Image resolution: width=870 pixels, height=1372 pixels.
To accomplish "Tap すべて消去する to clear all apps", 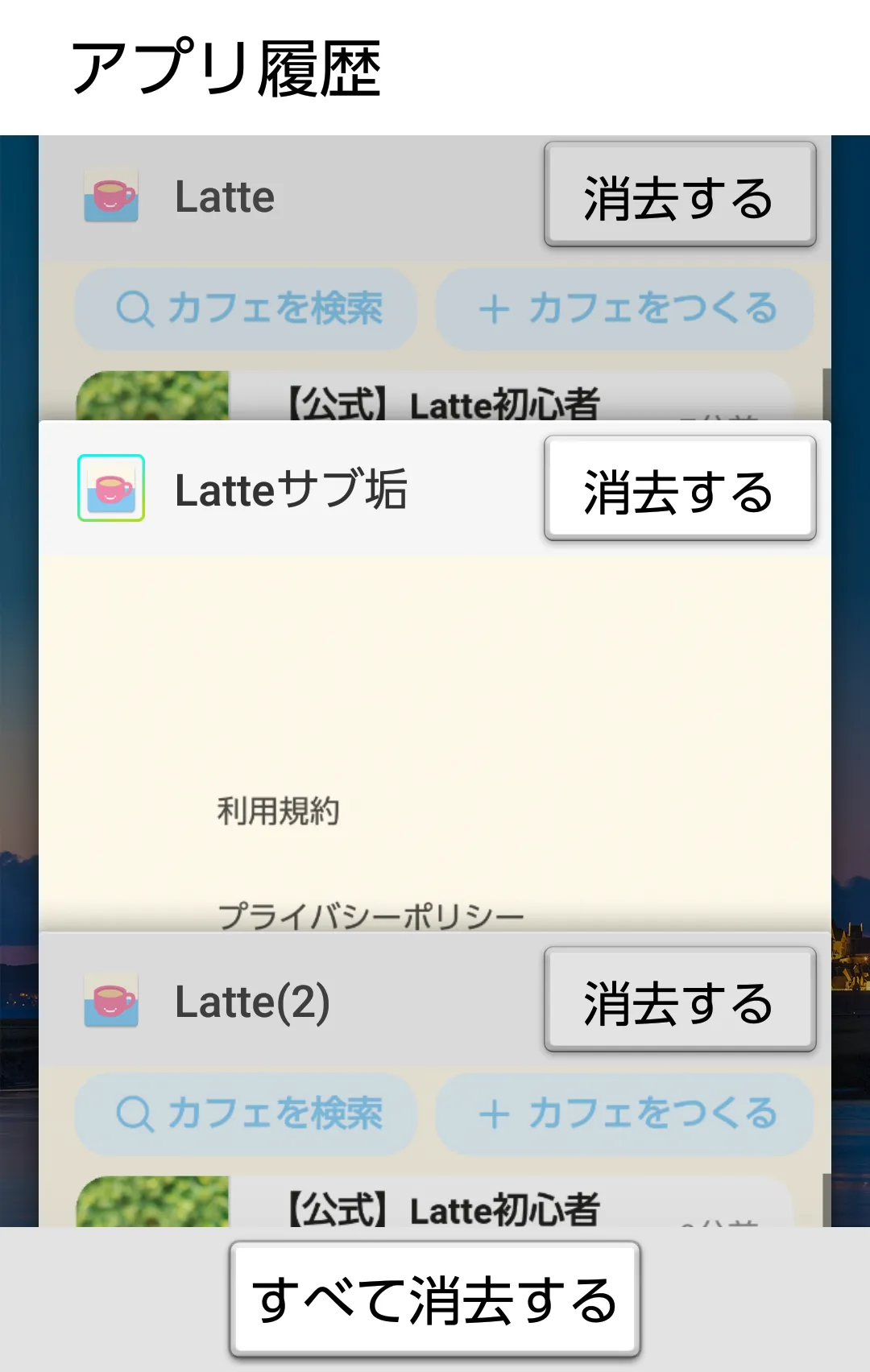I will (x=435, y=1300).
